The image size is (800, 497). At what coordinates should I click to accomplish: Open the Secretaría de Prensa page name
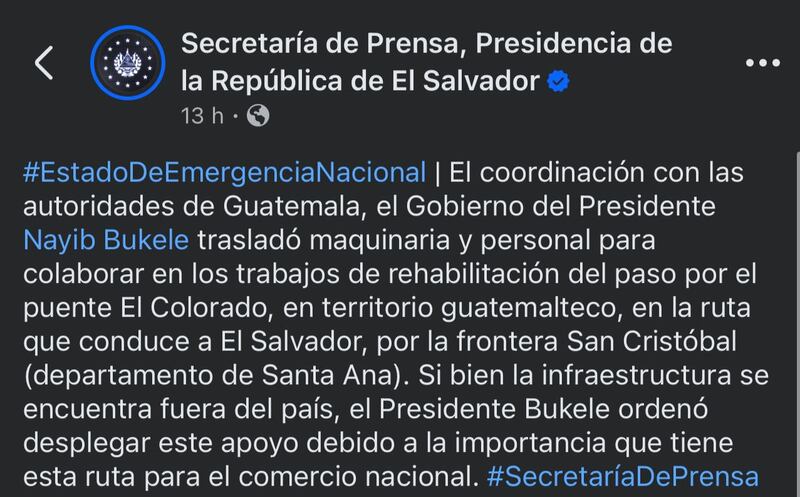425,45
